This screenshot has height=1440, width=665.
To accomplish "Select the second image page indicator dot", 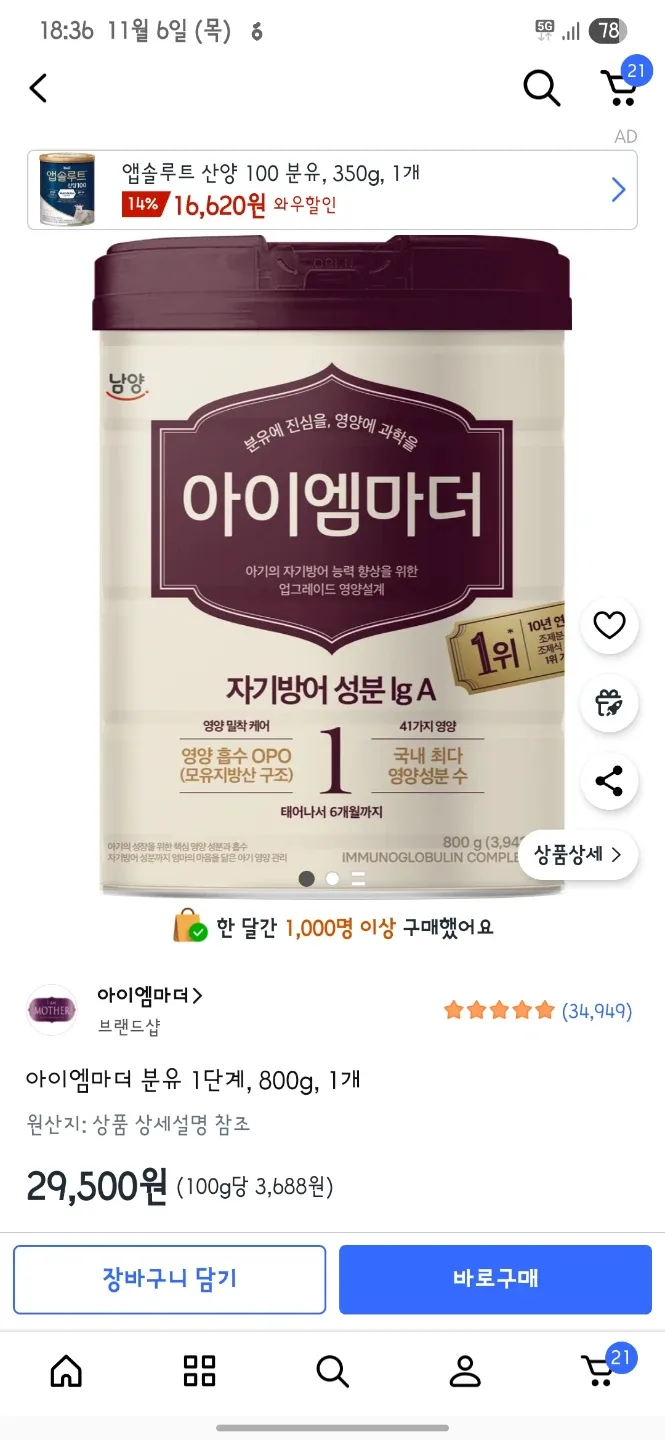I will click(332, 879).
